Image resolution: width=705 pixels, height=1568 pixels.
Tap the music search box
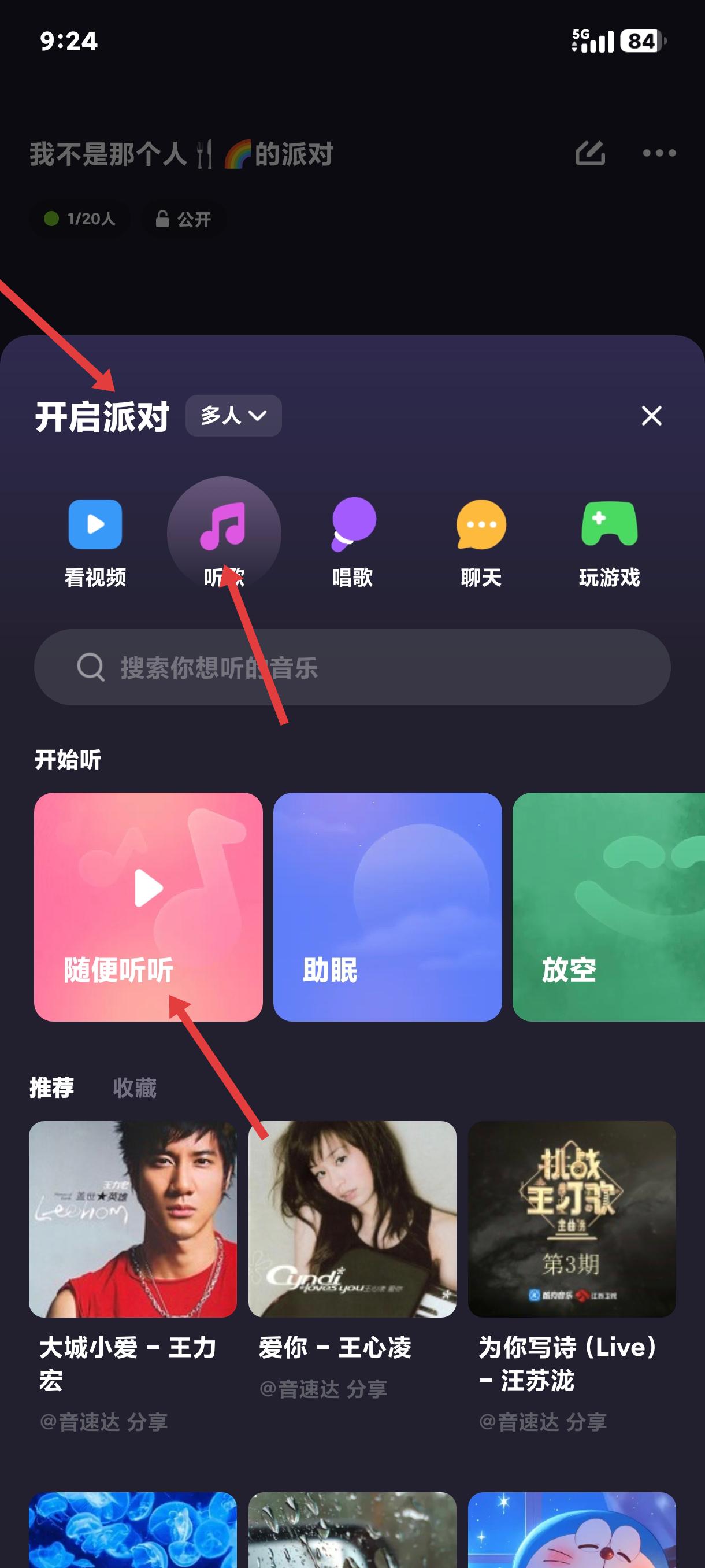coord(352,667)
